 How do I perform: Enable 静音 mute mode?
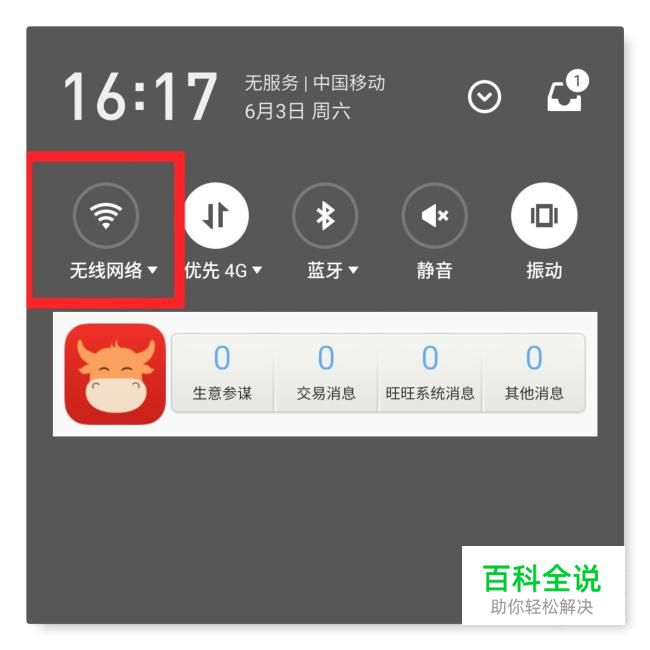[434, 216]
